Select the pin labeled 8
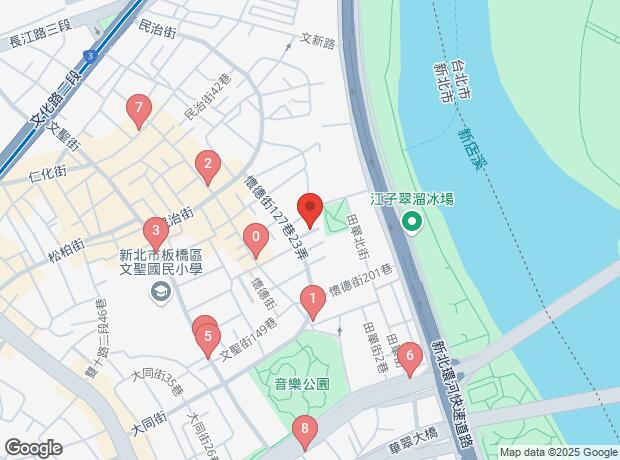 coord(304,432)
